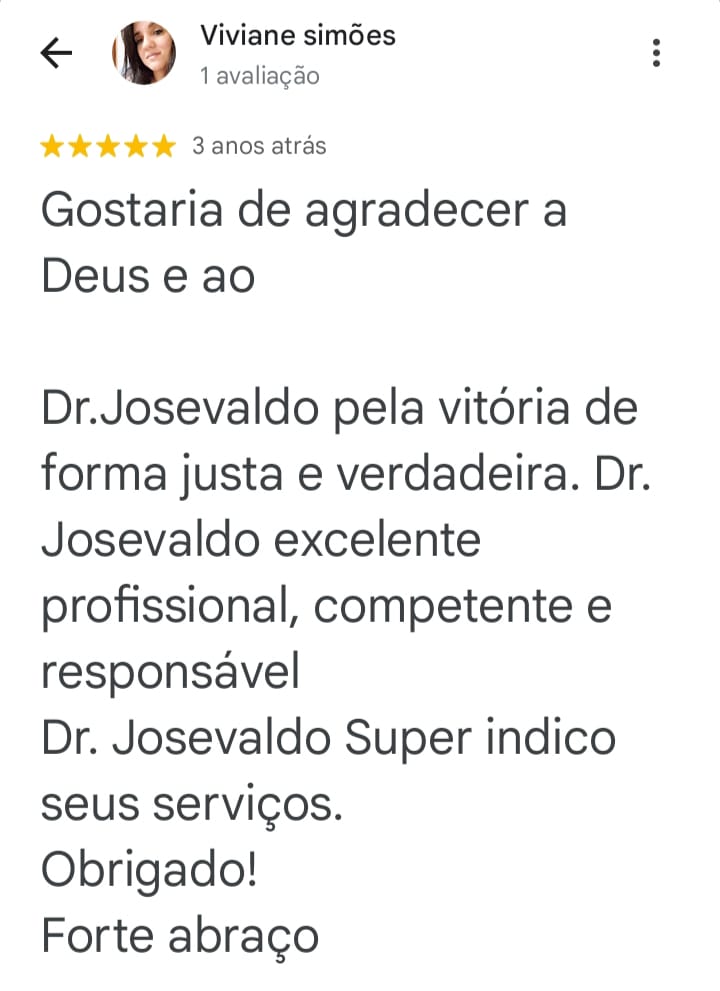Open the three-dot overflow menu

click(656, 53)
